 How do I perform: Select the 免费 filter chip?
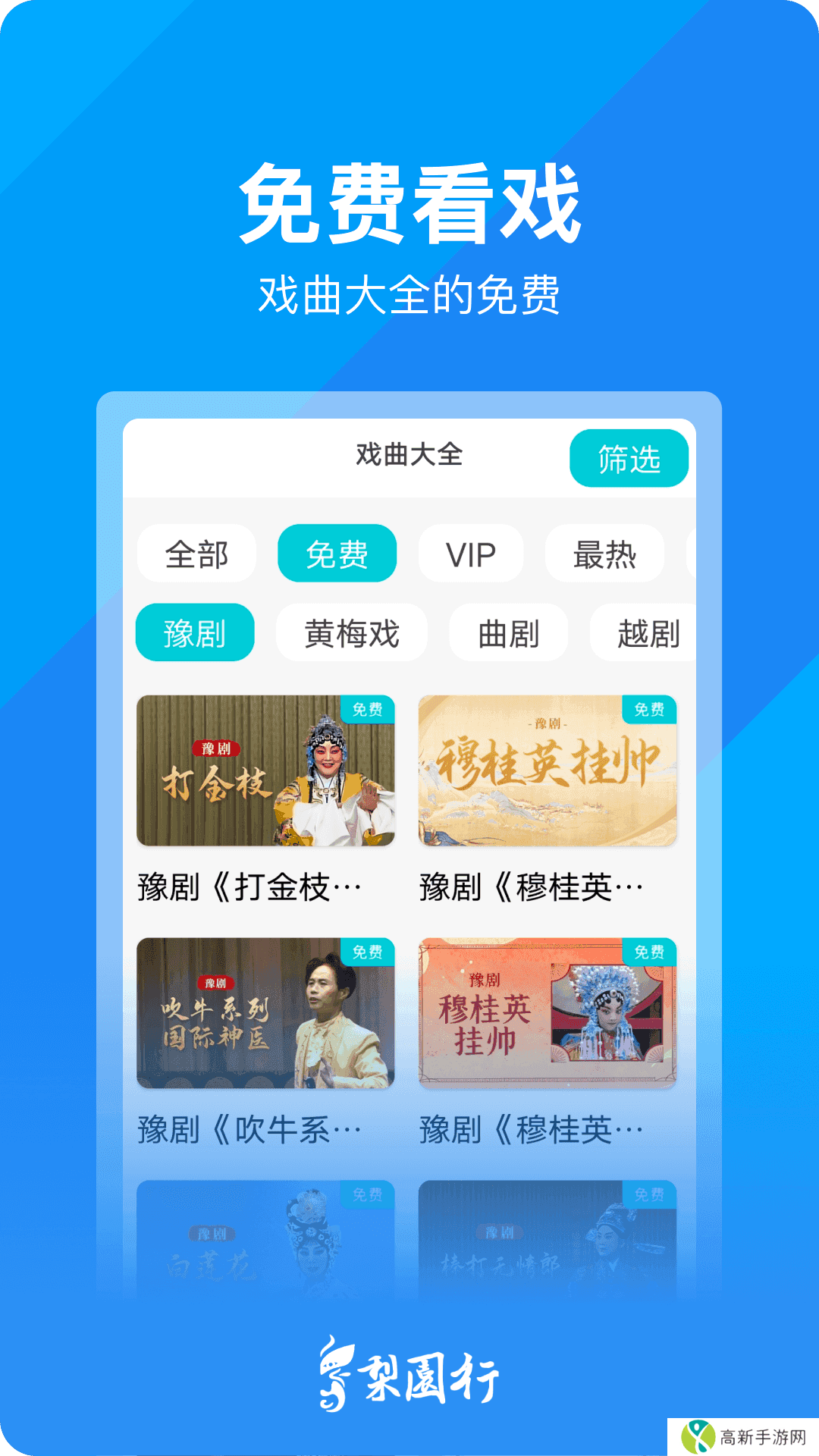click(337, 554)
